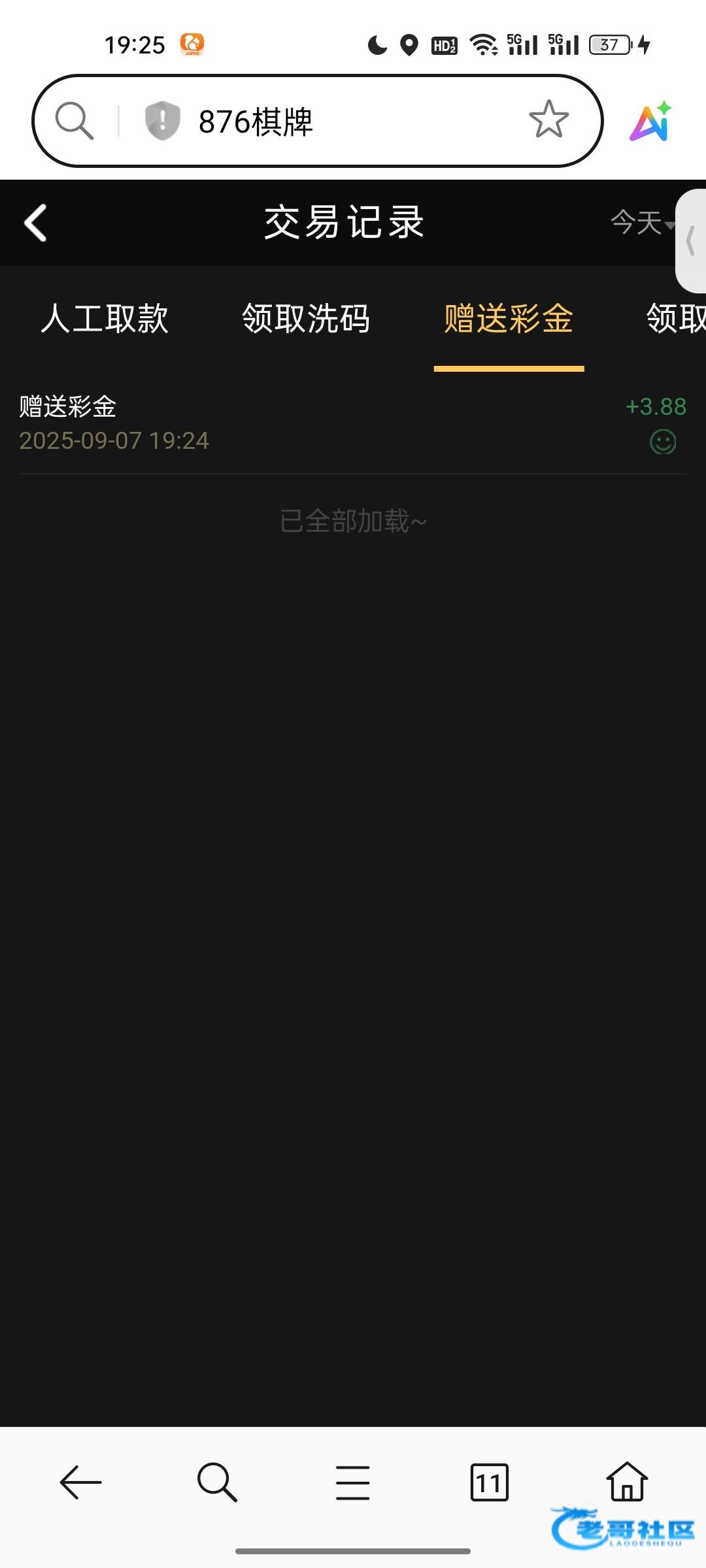View the 11 open browser tabs
Screen dimensions: 706x1568
click(x=489, y=1482)
